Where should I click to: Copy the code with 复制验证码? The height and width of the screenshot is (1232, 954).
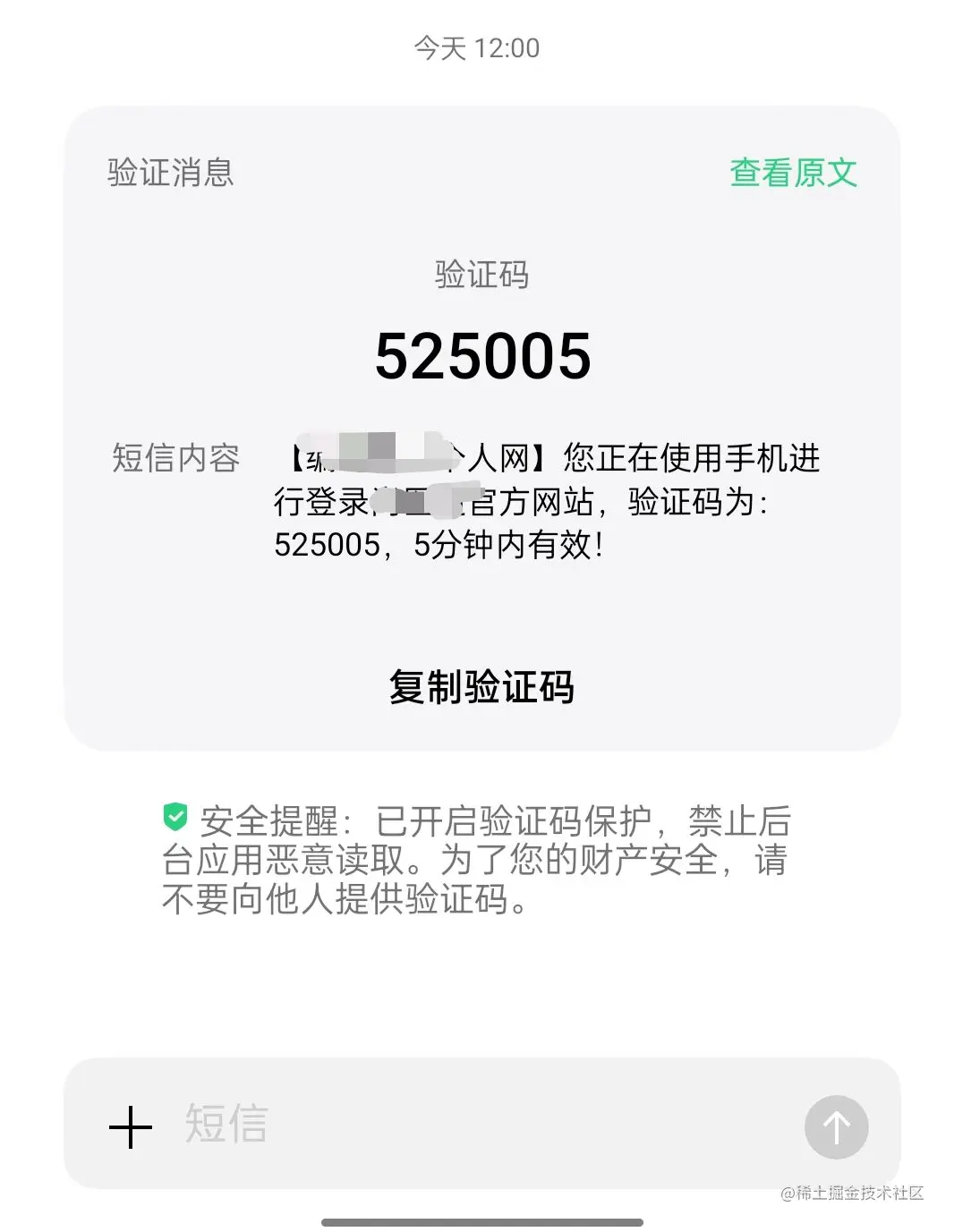click(x=481, y=687)
